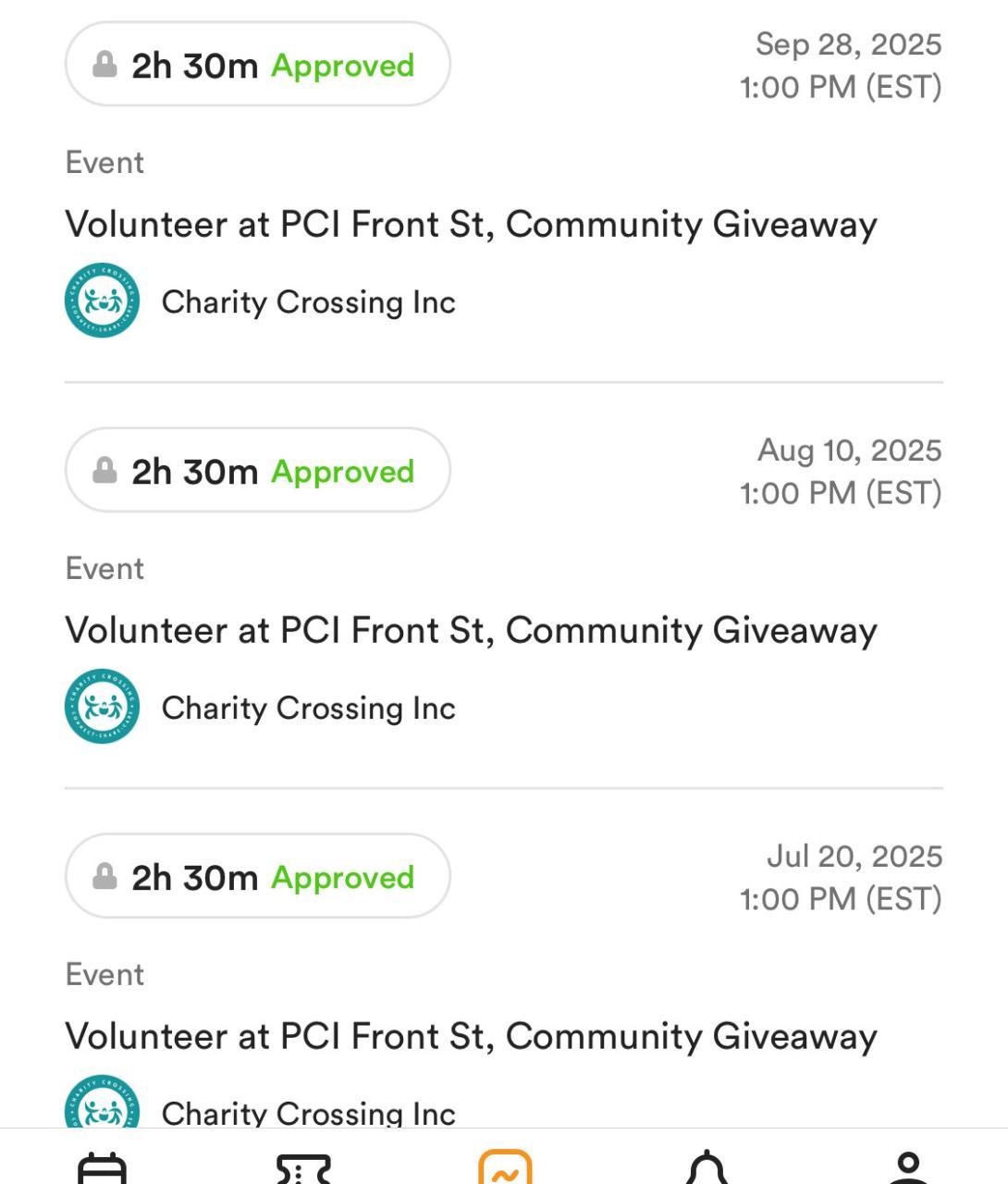The width and height of the screenshot is (1008, 1184).
Task: Select the highlighted activity tab
Action: click(x=505, y=1167)
